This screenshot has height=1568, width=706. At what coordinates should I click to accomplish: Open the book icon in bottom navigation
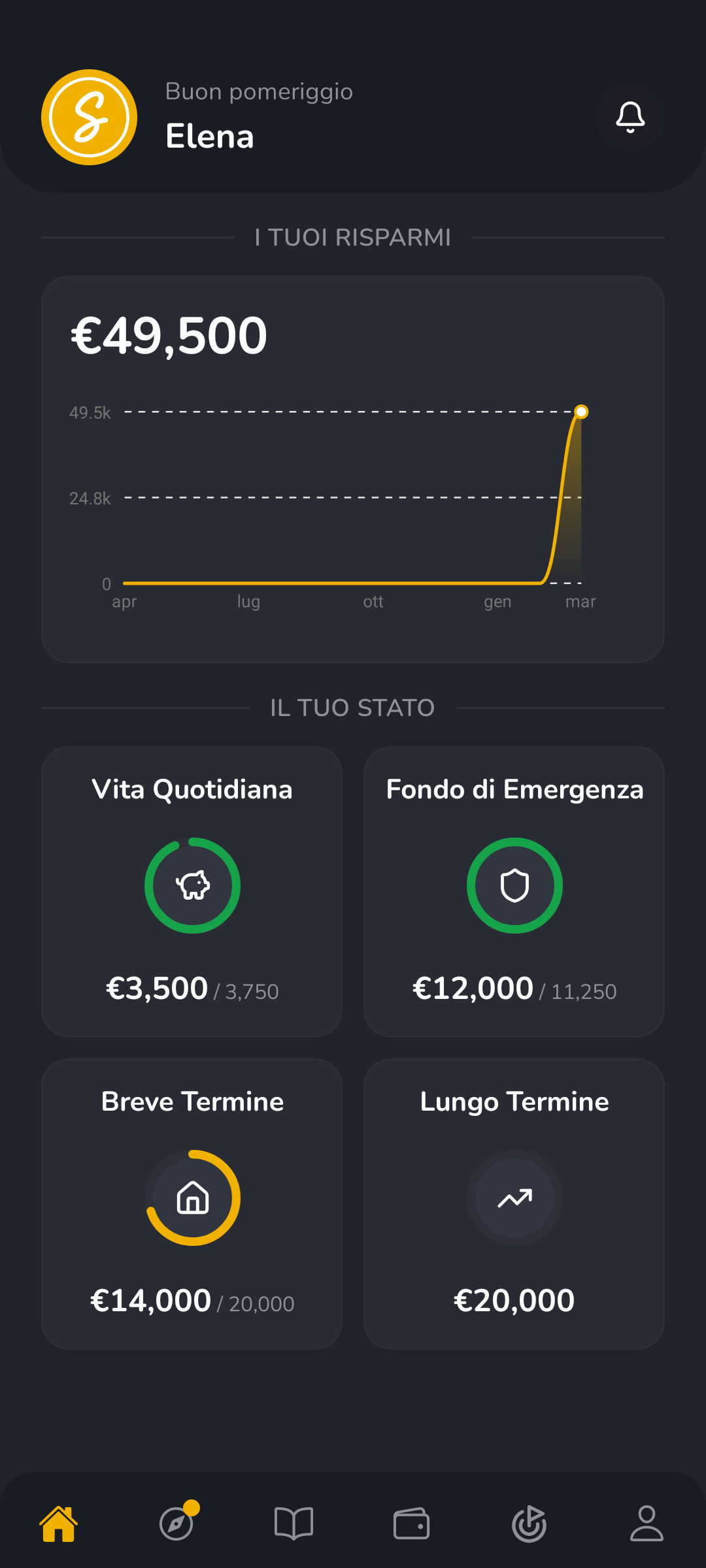(294, 1524)
